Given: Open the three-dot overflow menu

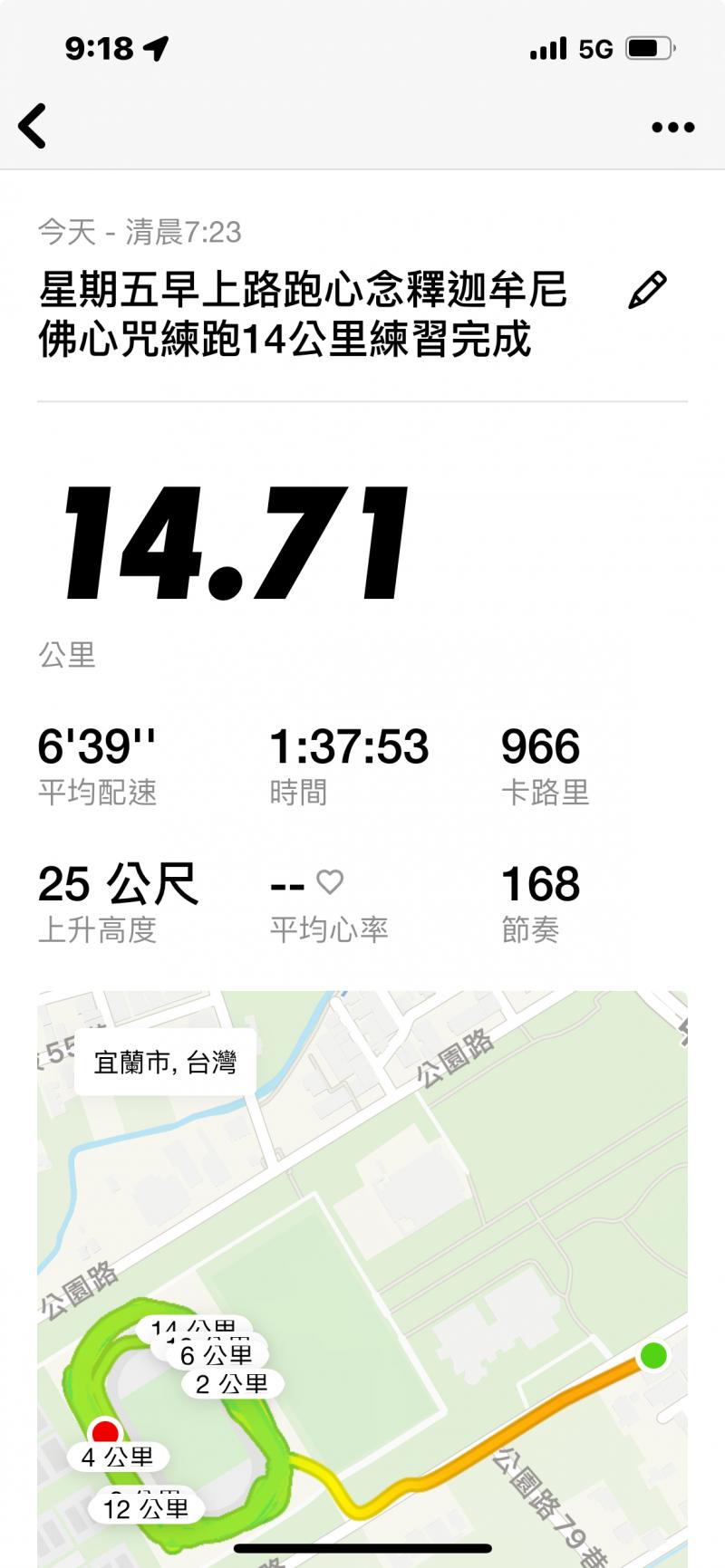Looking at the screenshot, I should click(672, 128).
